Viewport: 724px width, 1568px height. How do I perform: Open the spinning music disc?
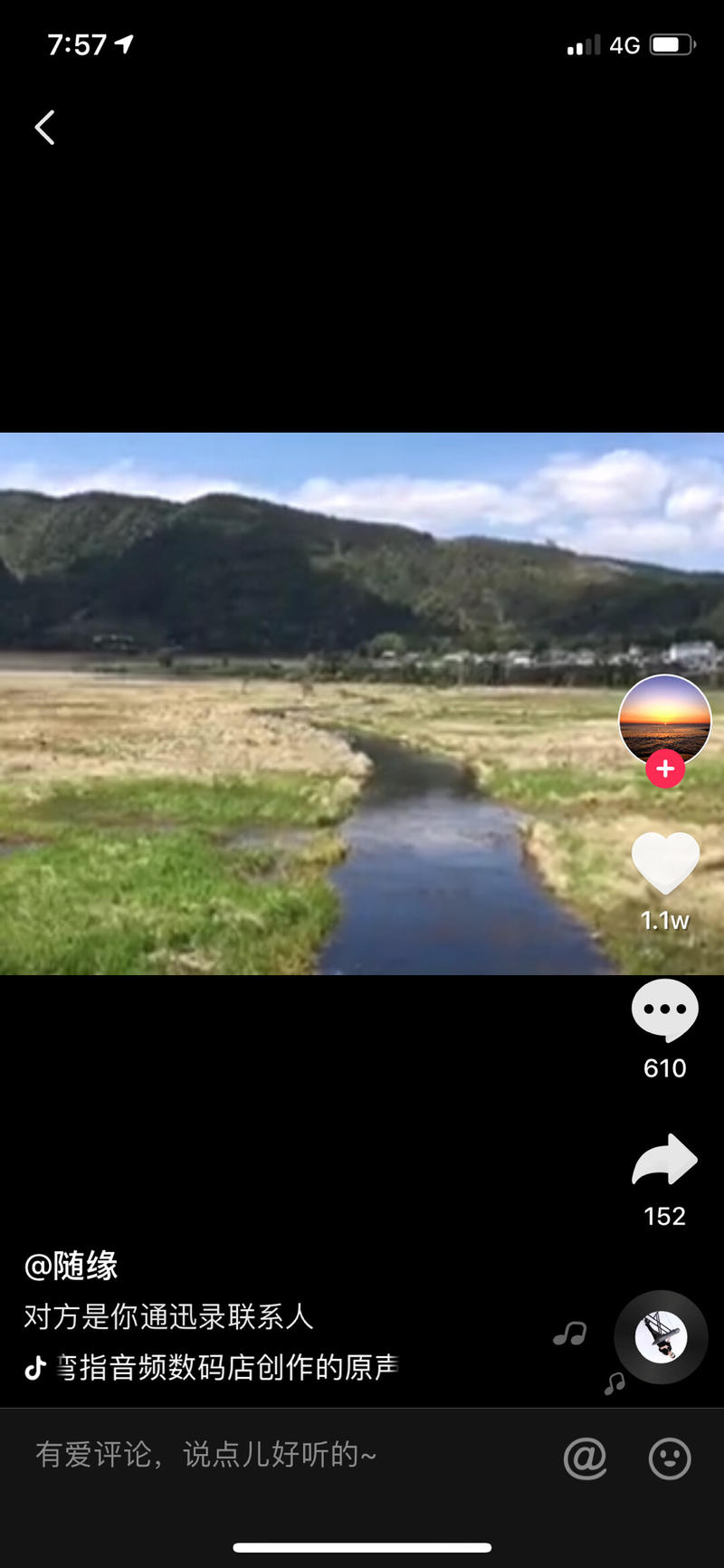point(661,1336)
